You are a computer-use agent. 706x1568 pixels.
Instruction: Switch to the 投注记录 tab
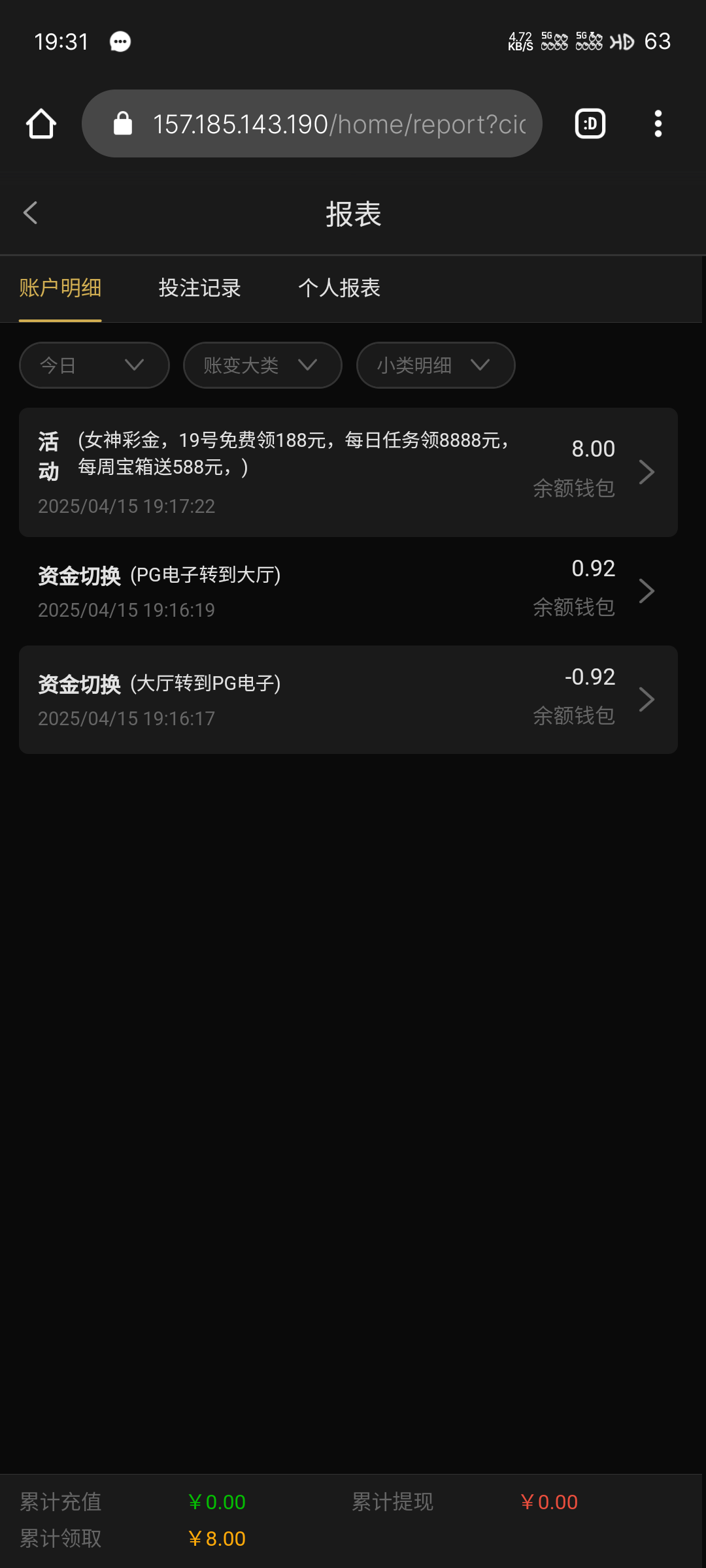(200, 288)
